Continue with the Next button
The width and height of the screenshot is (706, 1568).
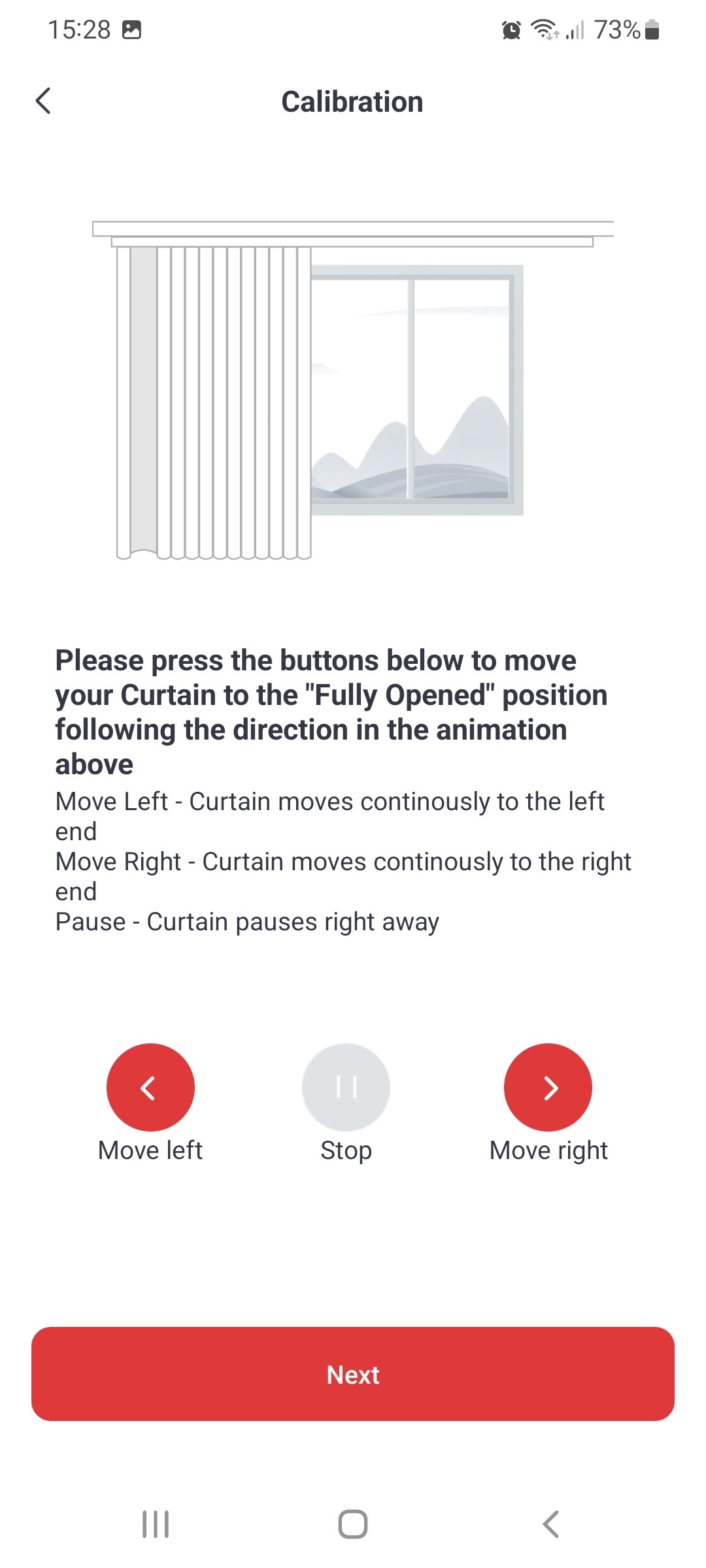pos(353,1374)
